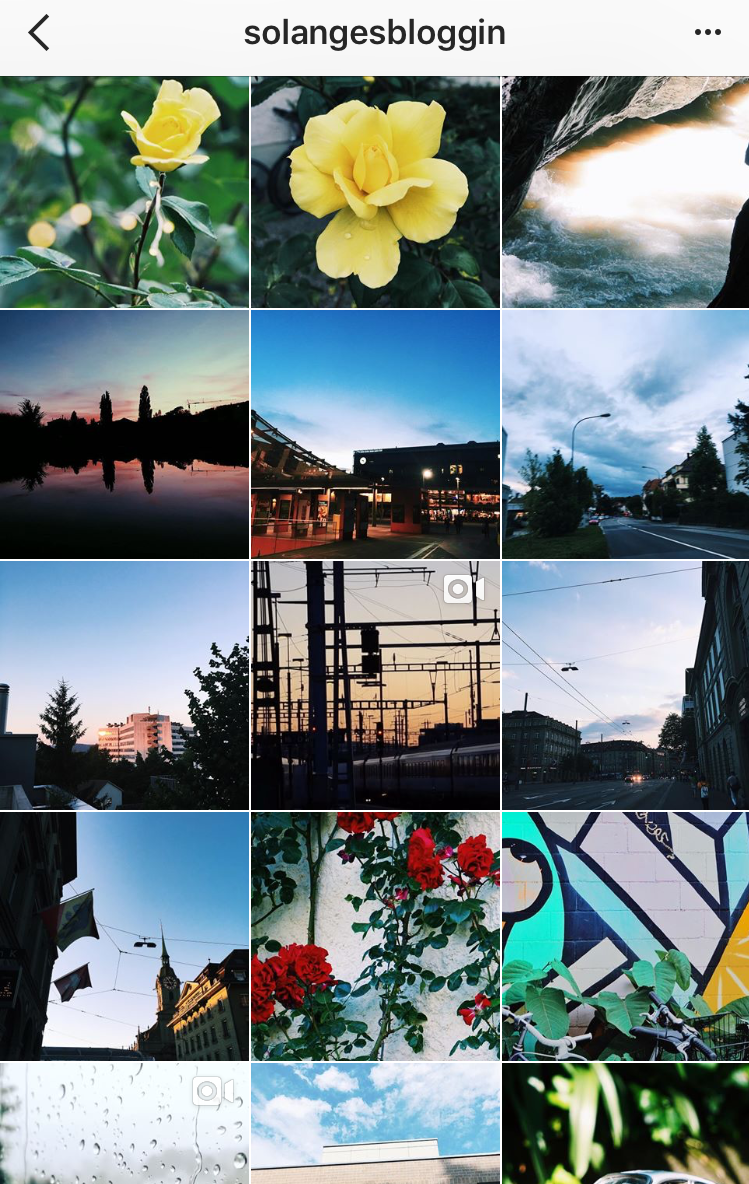View the lit station building at dusk
The image size is (749, 1184).
pyautogui.click(x=375, y=434)
